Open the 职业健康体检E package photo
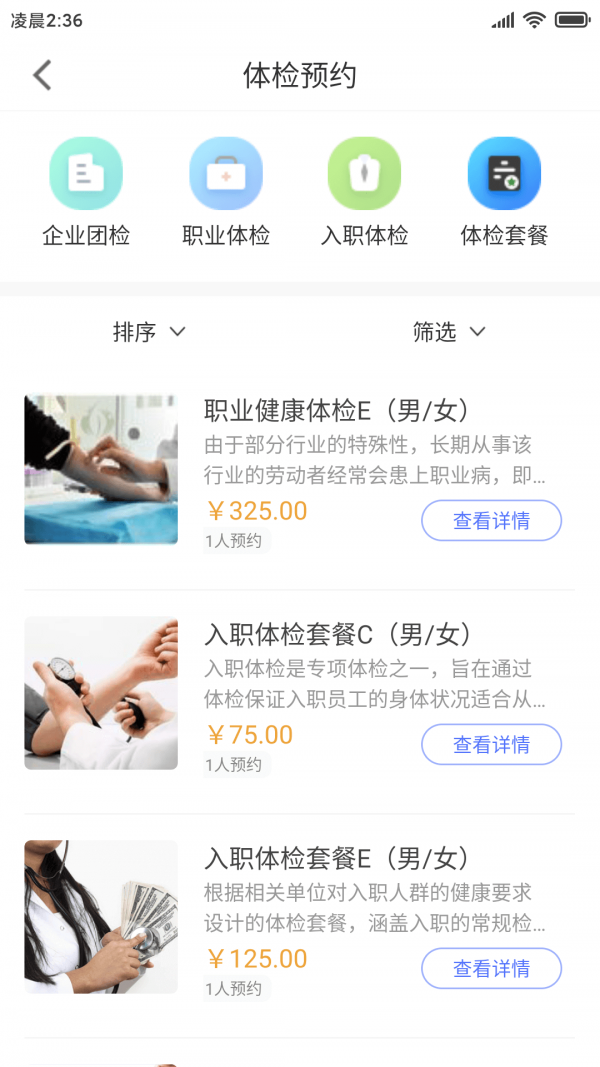The height and width of the screenshot is (1067, 600). (x=101, y=469)
